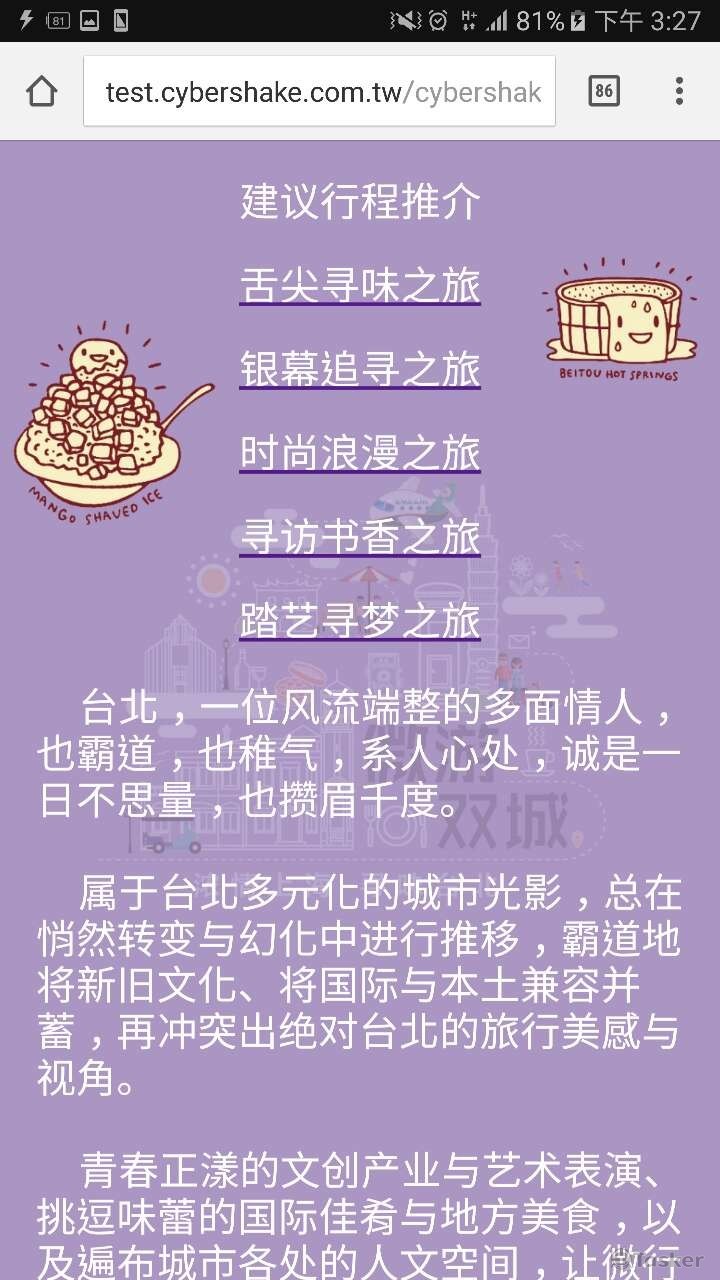Image resolution: width=720 pixels, height=1280 pixels.
Task: Open the browser overflow menu
Action: [x=679, y=92]
